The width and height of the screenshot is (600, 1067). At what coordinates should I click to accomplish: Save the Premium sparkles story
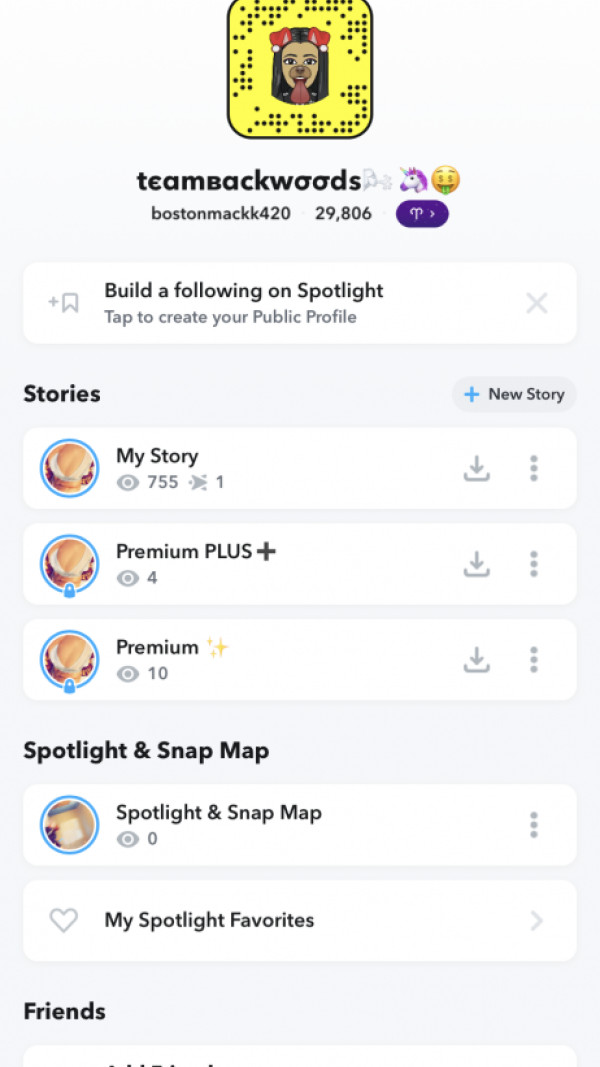477,660
